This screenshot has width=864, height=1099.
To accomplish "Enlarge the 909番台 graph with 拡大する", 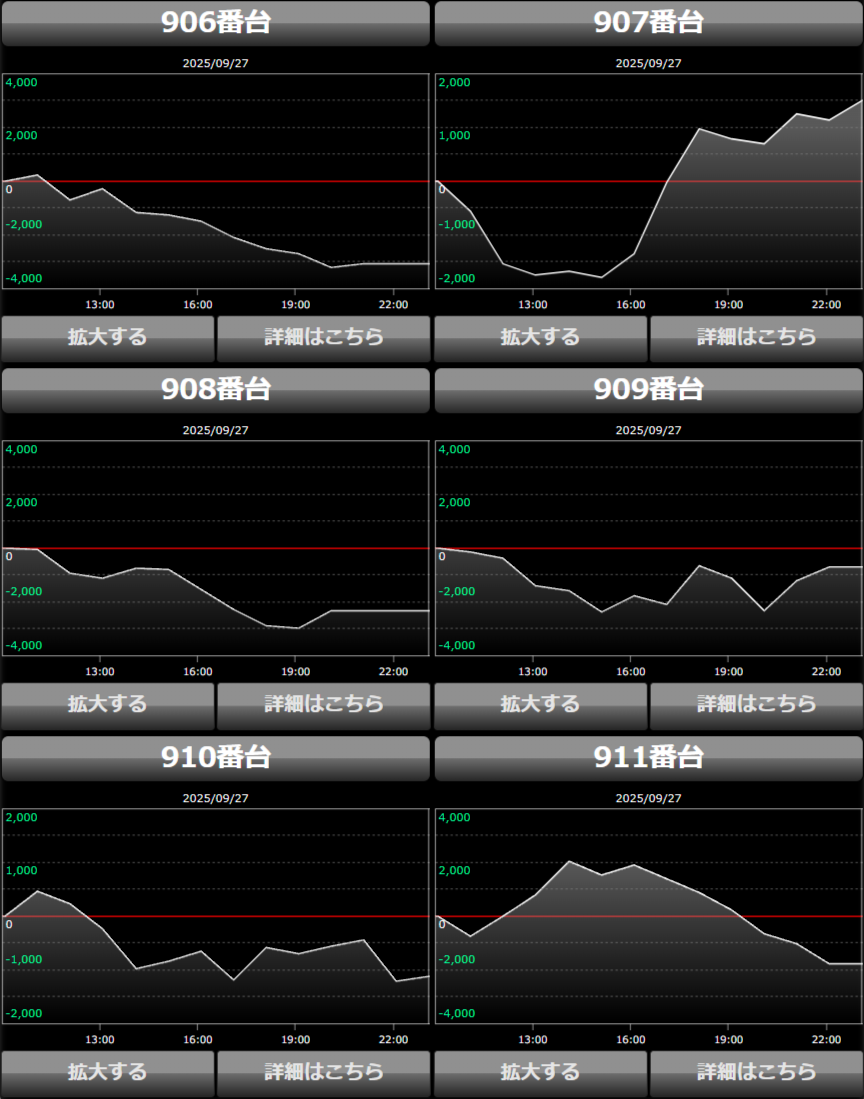I will click(540, 705).
